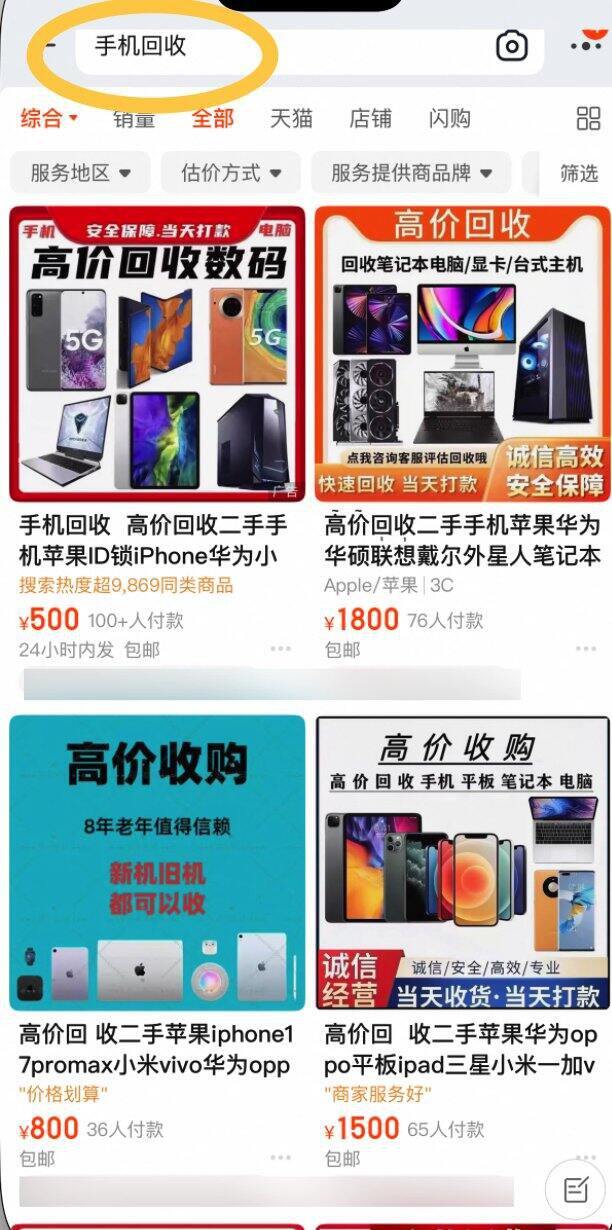Image resolution: width=612 pixels, height=1230 pixels.
Task: Switch to the 天猫 tab
Action: point(291,118)
